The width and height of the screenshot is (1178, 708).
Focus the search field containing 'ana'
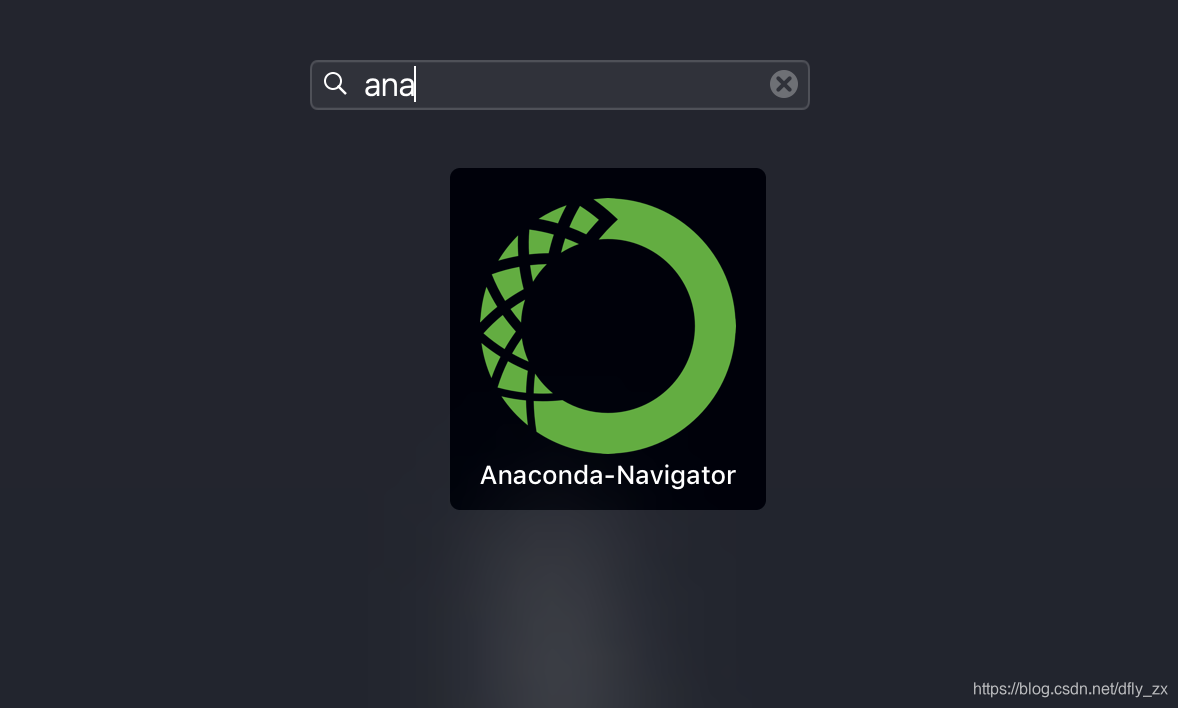pos(560,85)
